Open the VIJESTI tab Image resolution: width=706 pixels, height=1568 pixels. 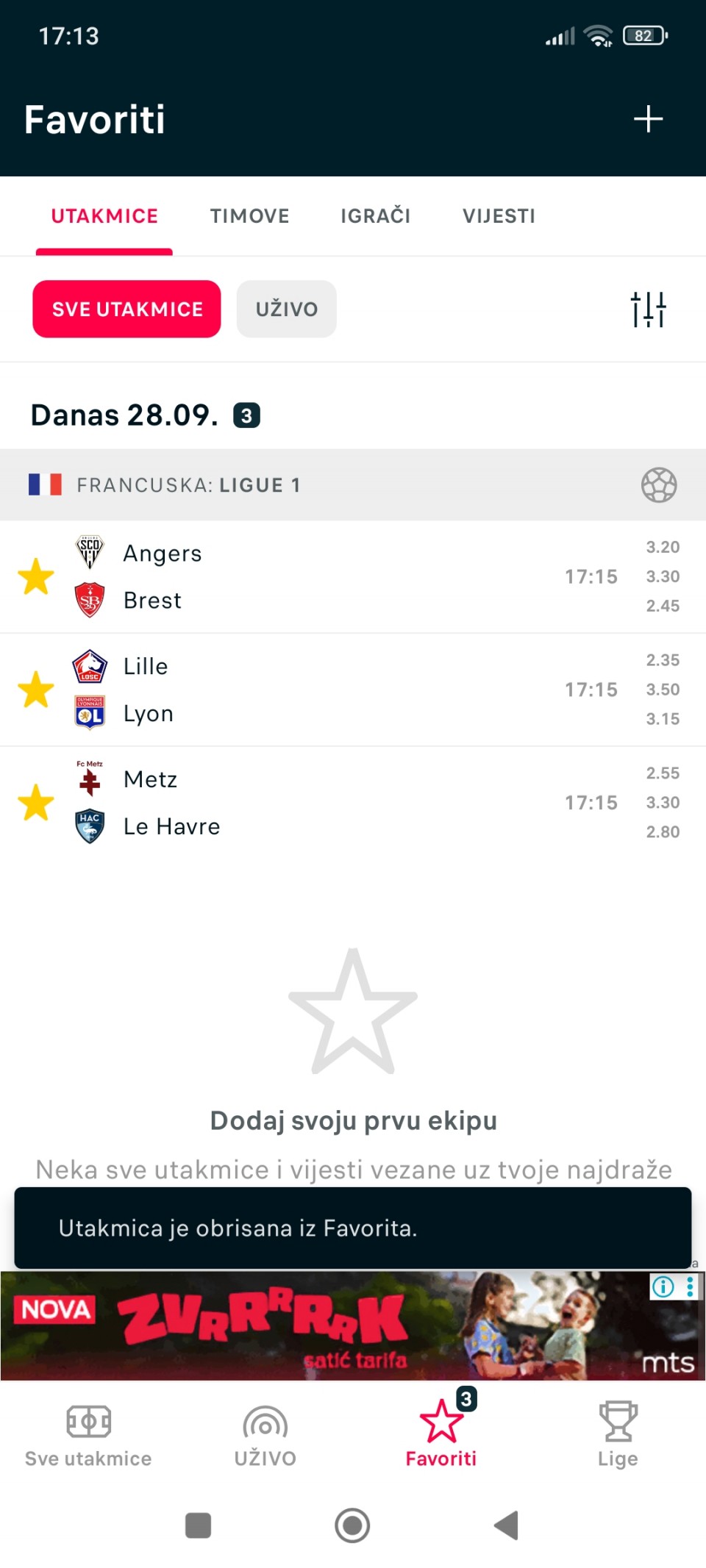pyautogui.click(x=499, y=216)
